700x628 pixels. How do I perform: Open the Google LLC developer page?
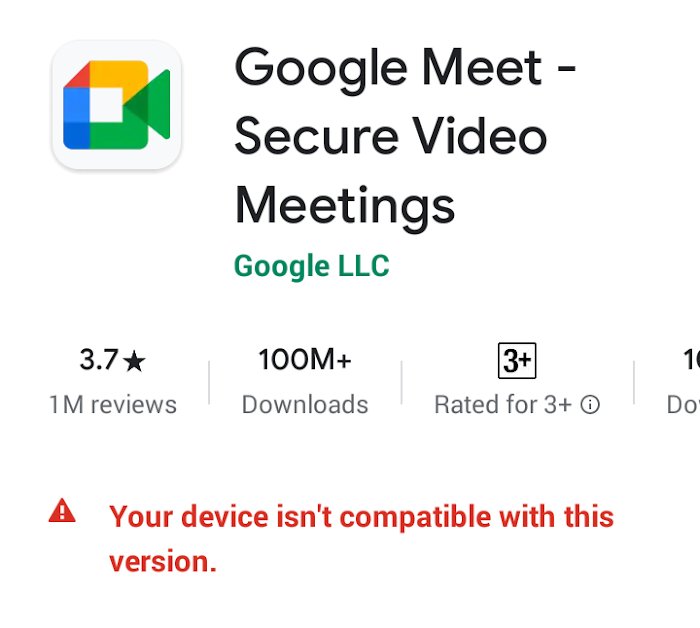(x=311, y=266)
